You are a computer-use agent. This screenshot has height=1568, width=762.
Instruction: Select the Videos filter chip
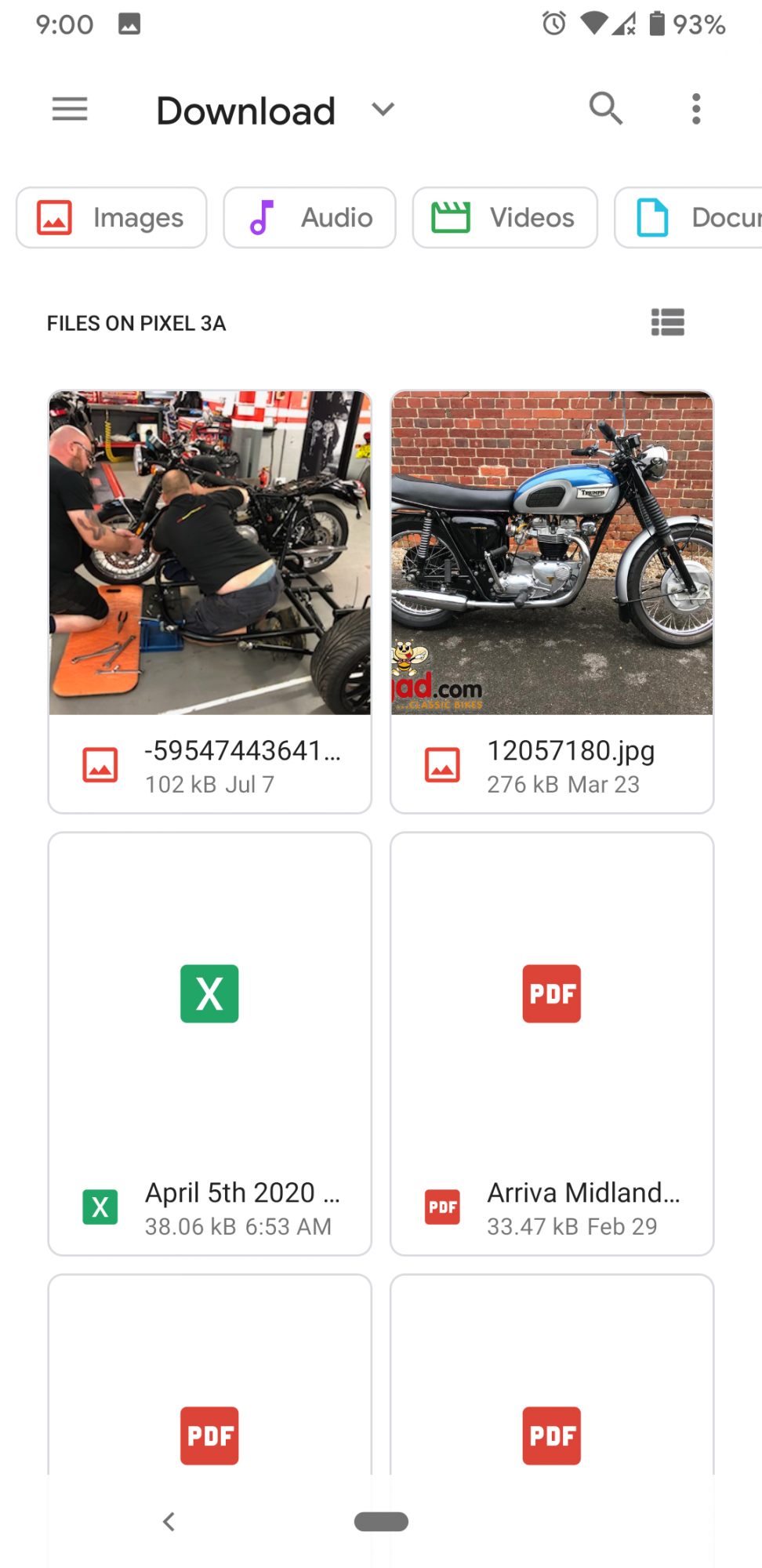[504, 218]
